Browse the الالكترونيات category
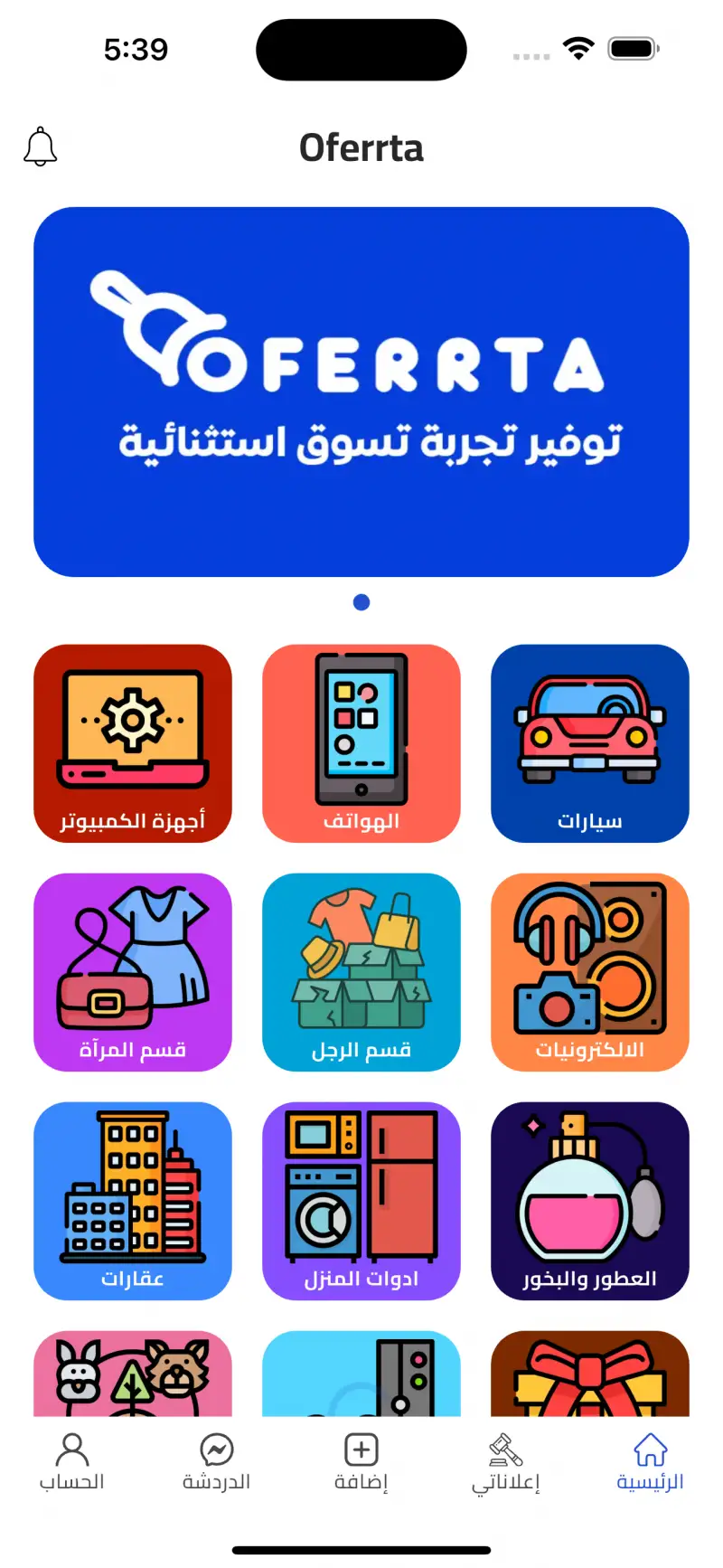Viewport: 723px width, 1568px height. [x=590, y=972]
